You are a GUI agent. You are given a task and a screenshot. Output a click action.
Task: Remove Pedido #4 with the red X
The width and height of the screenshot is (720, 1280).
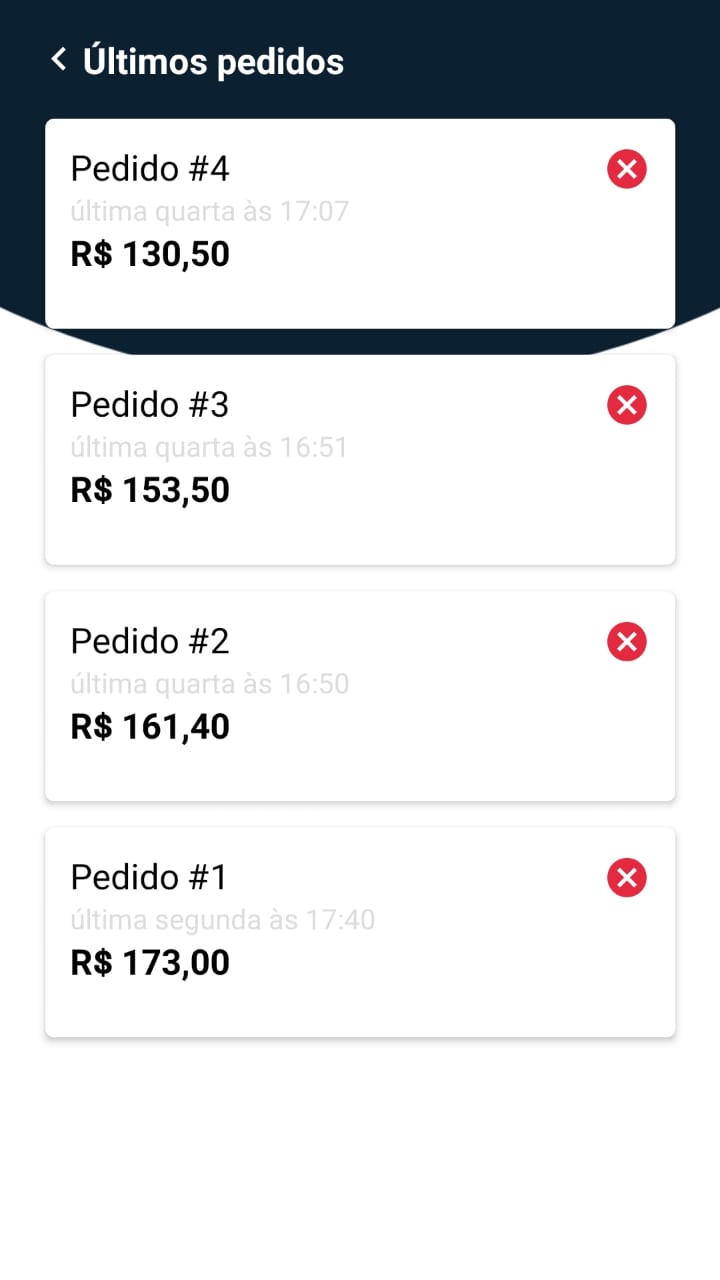tap(627, 169)
